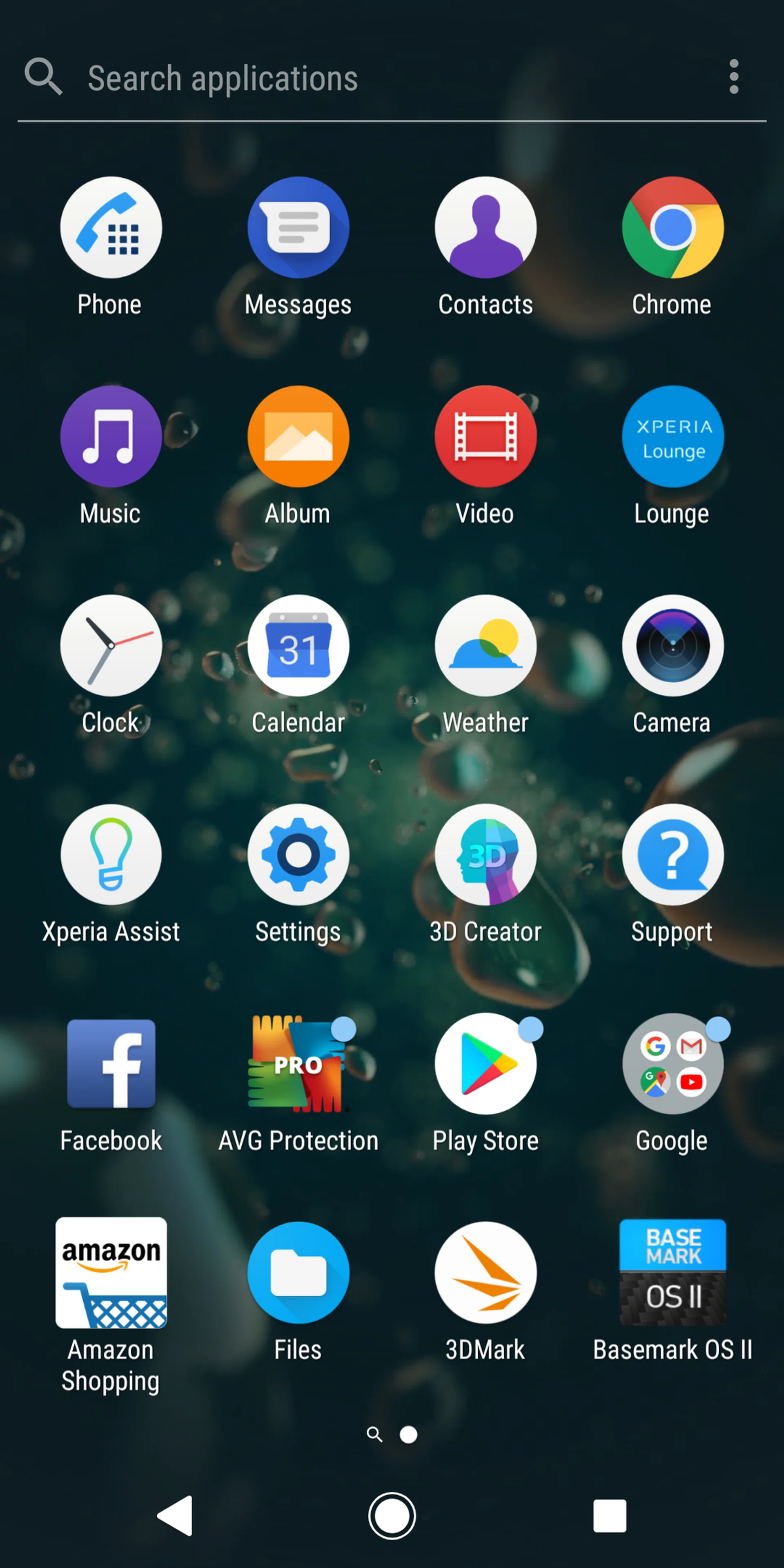Tap the system home button
This screenshot has height=1568, width=784.
pos(392,1516)
